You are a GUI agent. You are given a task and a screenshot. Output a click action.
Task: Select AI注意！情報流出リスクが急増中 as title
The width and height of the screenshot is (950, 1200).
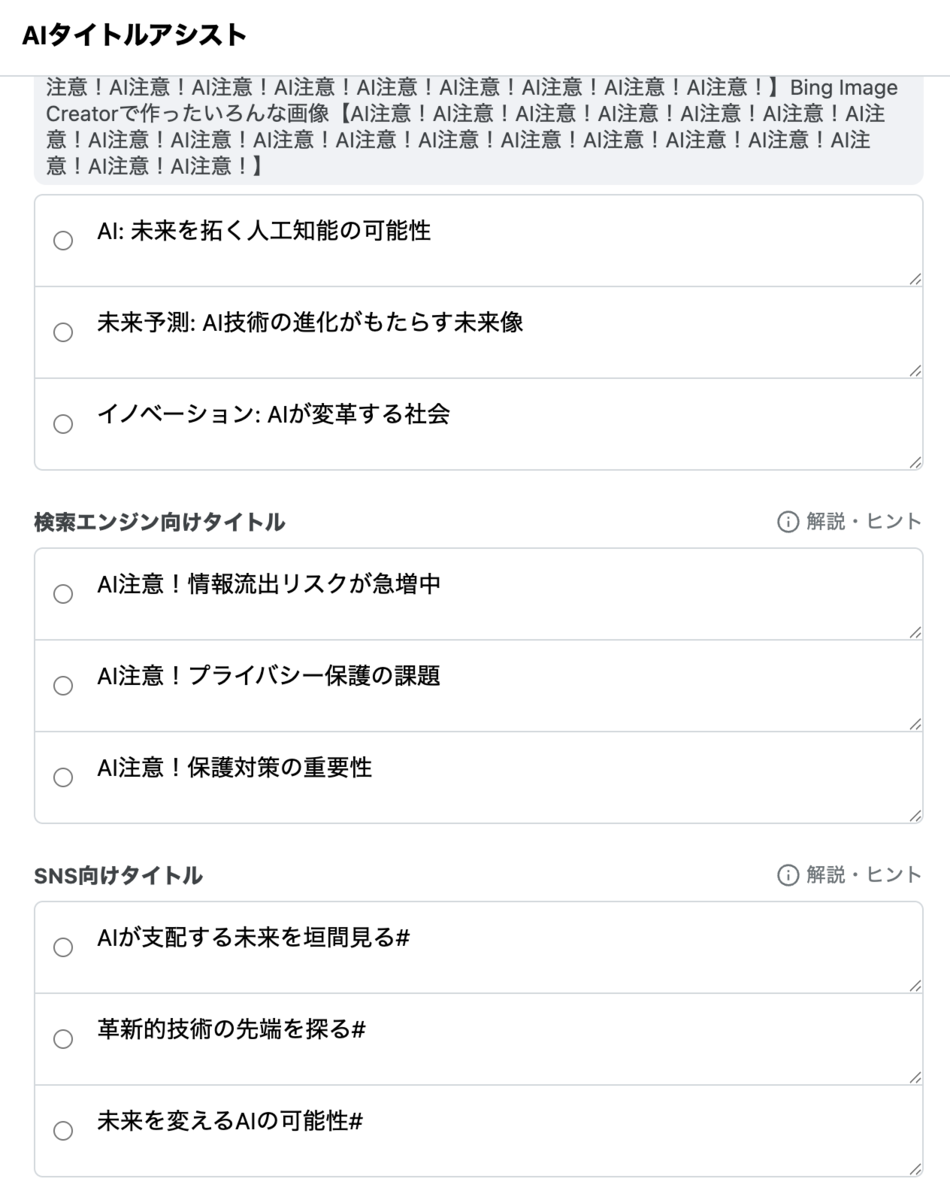[x=63, y=594]
